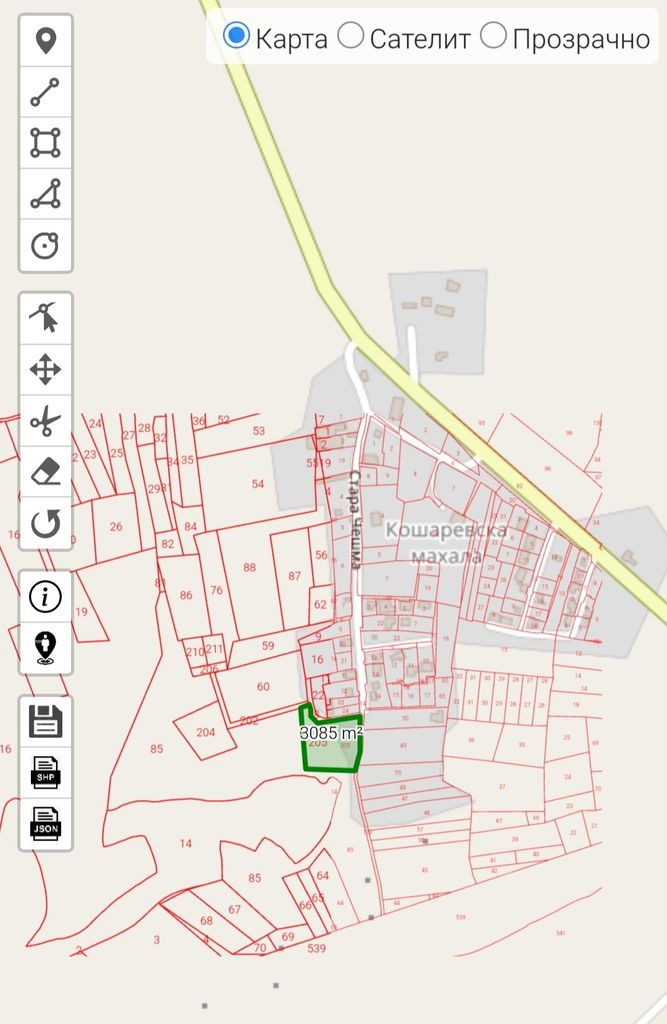
Task: Activate the polygon drawing tool
Action: click(x=45, y=194)
